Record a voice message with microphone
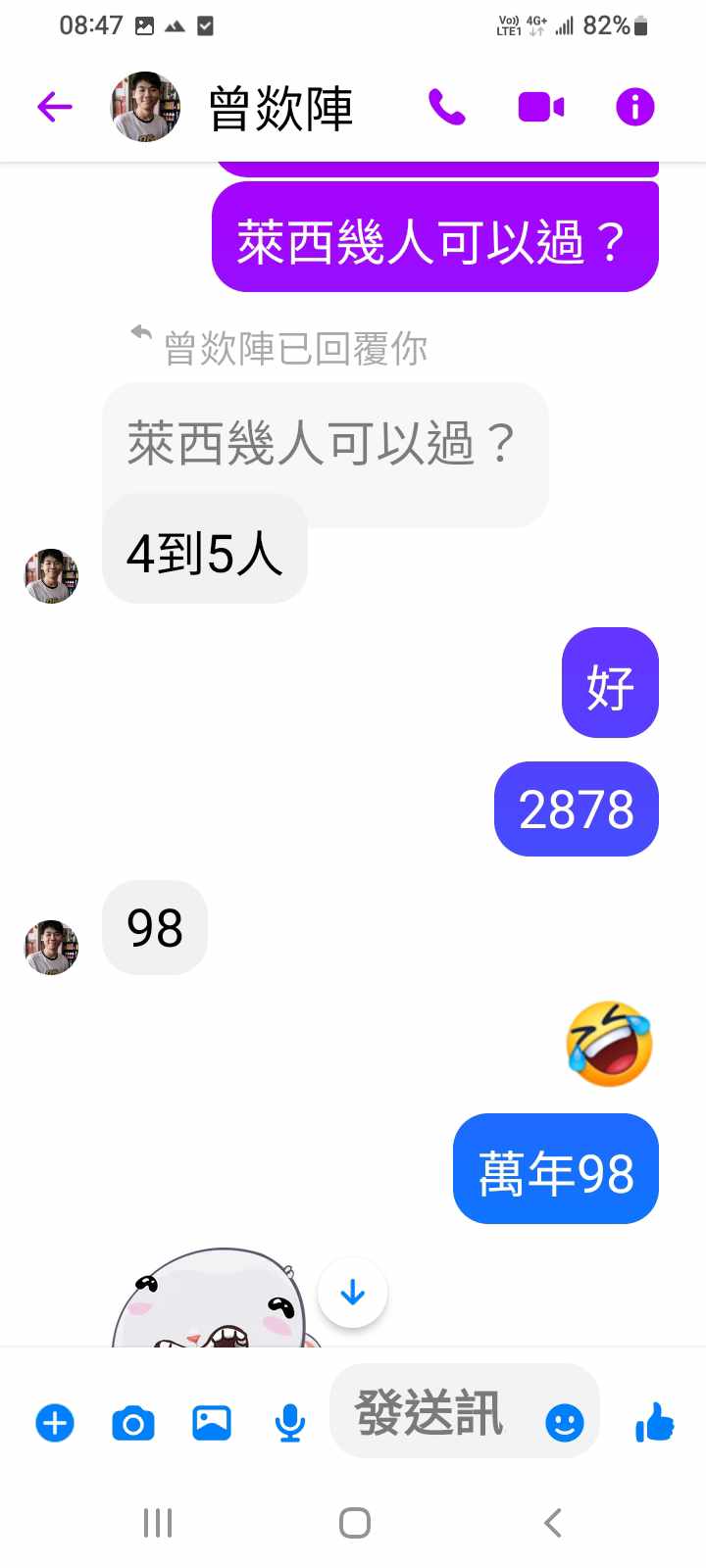Viewport: 706px width, 1568px height. (289, 1422)
